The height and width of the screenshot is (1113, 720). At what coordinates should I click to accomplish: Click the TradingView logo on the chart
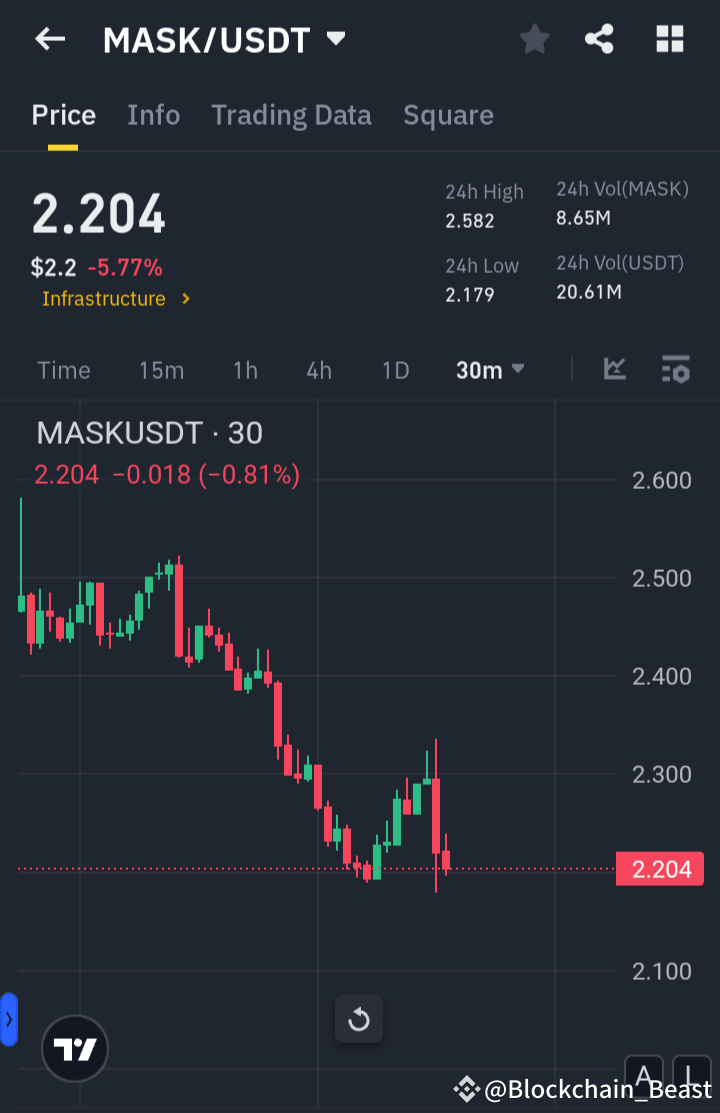point(75,1048)
